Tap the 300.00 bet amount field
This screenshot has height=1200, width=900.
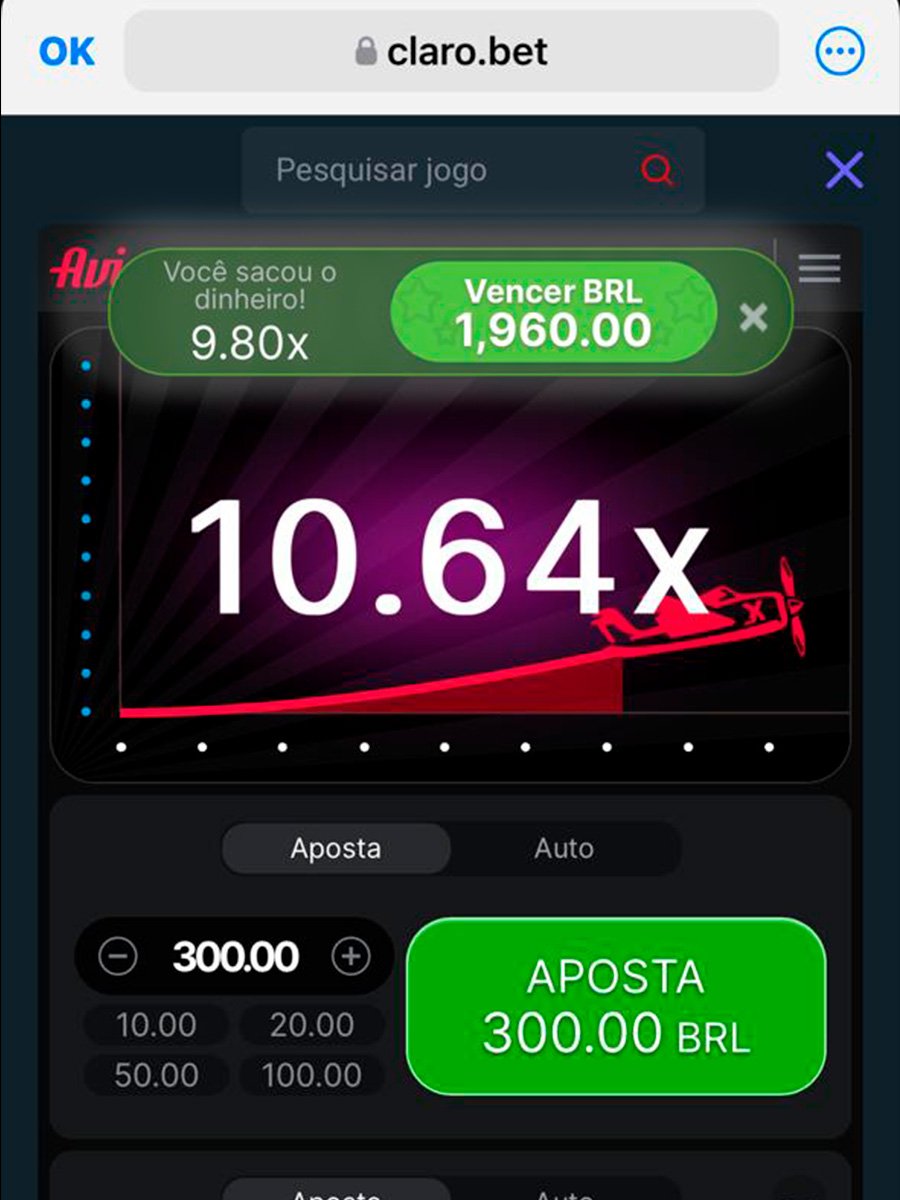pyautogui.click(x=235, y=957)
